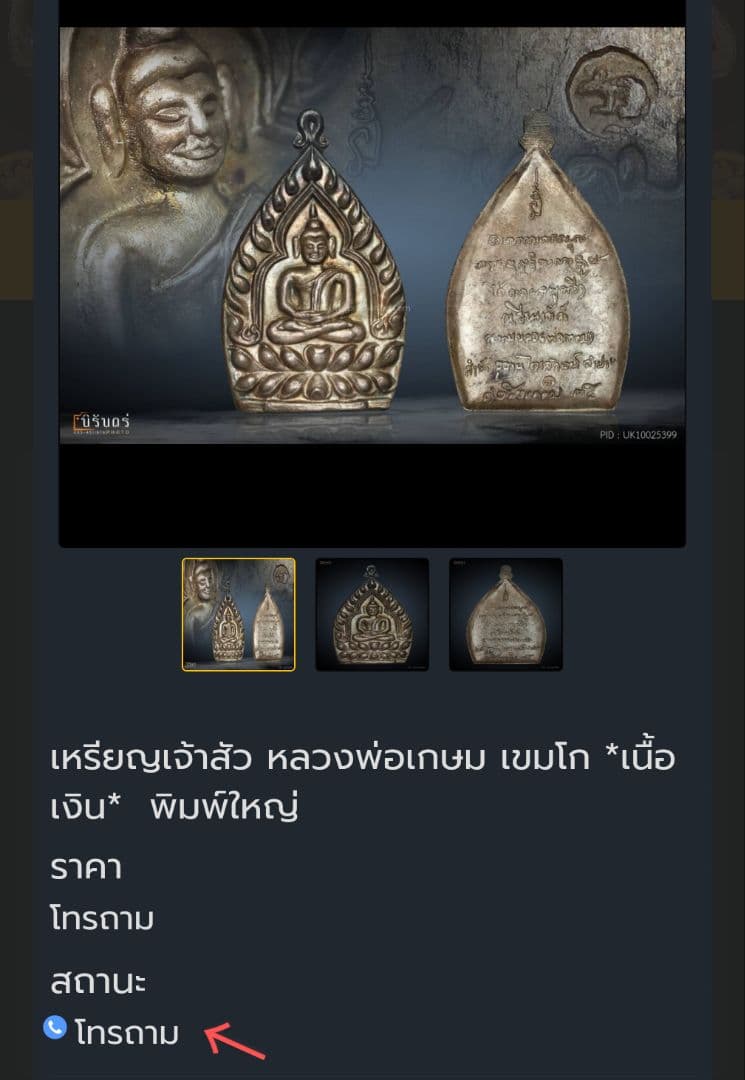
Task: View the second thumbnail showing the amulet's front
Action: tap(372, 614)
